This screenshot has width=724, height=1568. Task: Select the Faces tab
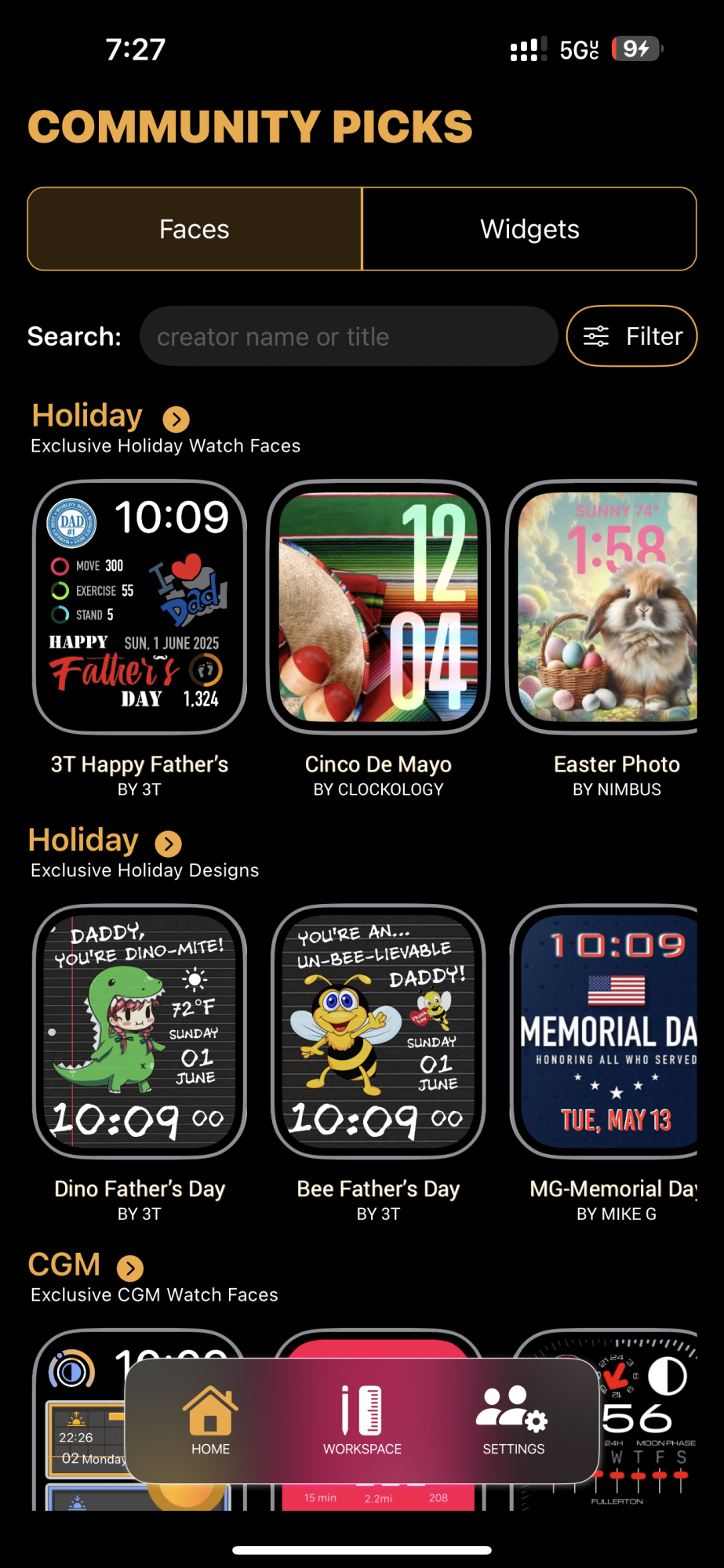[195, 229]
